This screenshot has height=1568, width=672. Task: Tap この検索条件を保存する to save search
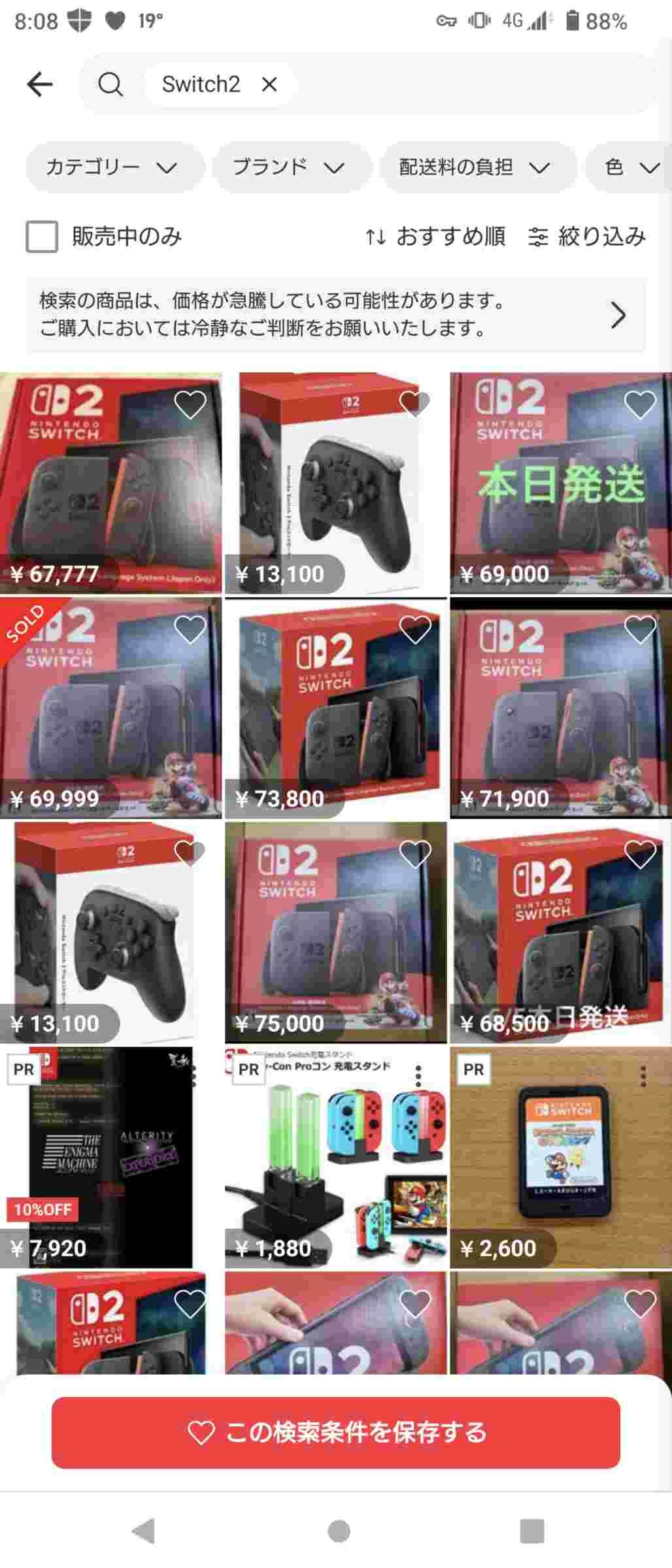click(x=336, y=1433)
